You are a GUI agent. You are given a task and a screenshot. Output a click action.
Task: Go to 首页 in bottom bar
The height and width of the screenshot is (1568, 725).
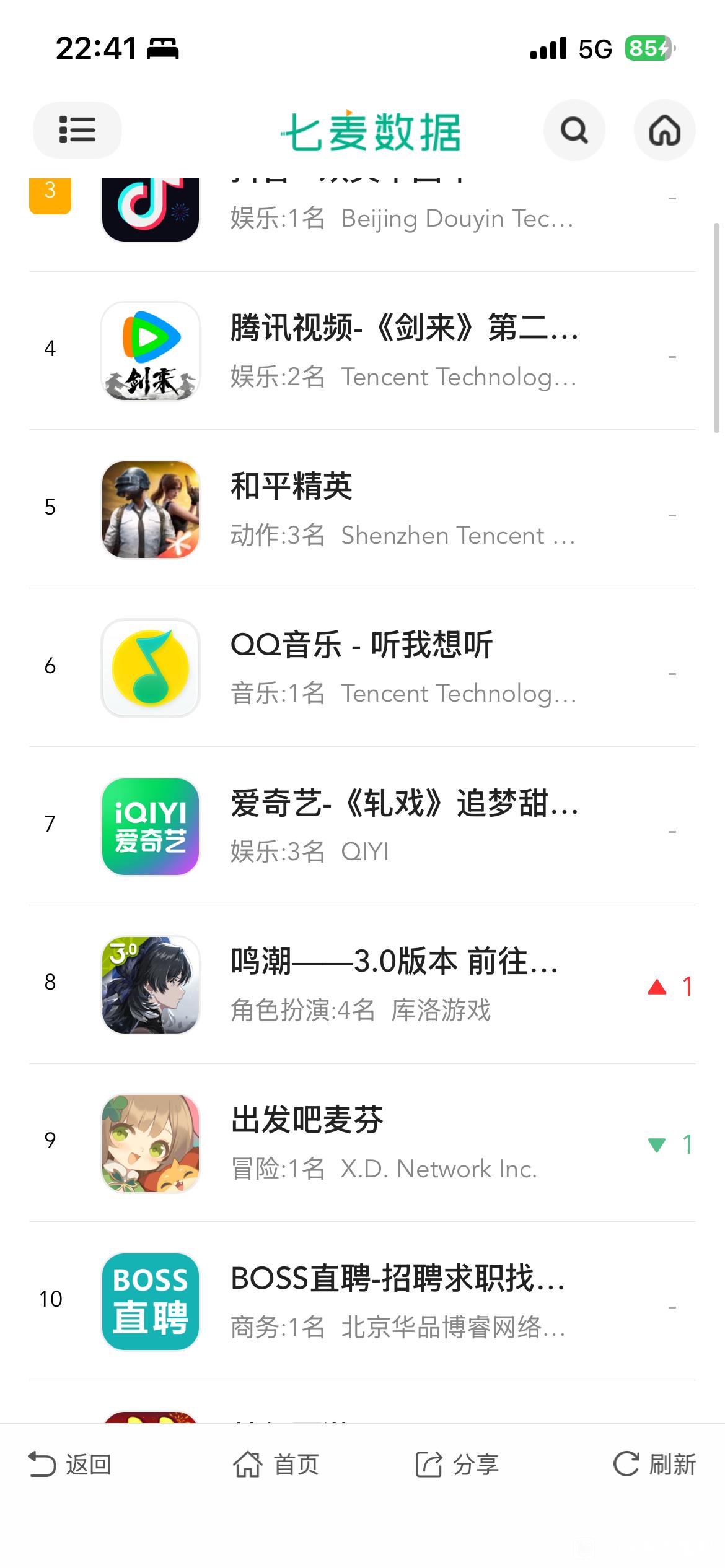click(x=276, y=1465)
